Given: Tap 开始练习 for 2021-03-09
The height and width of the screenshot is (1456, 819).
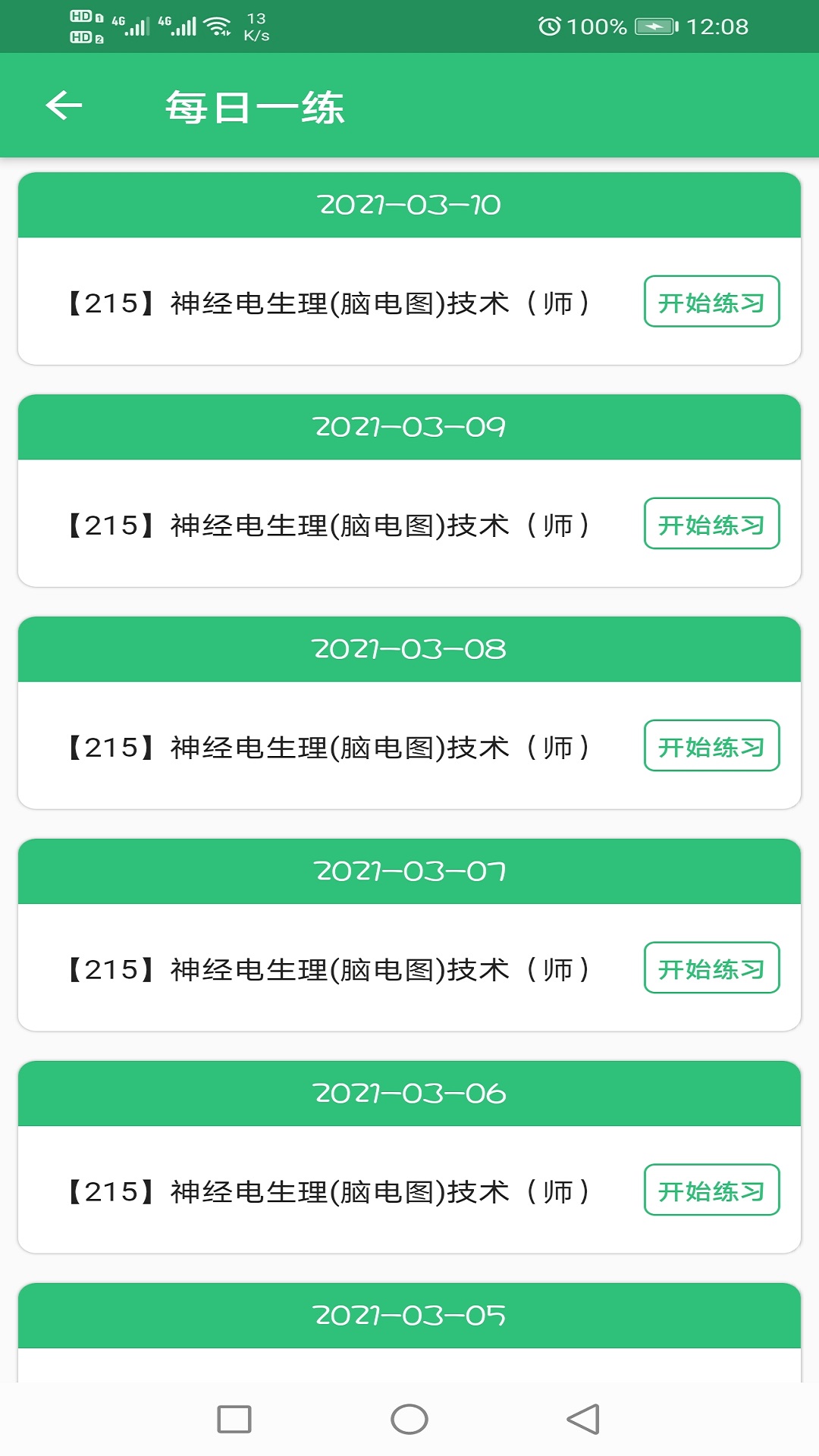Looking at the screenshot, I should tap(711, 524).
